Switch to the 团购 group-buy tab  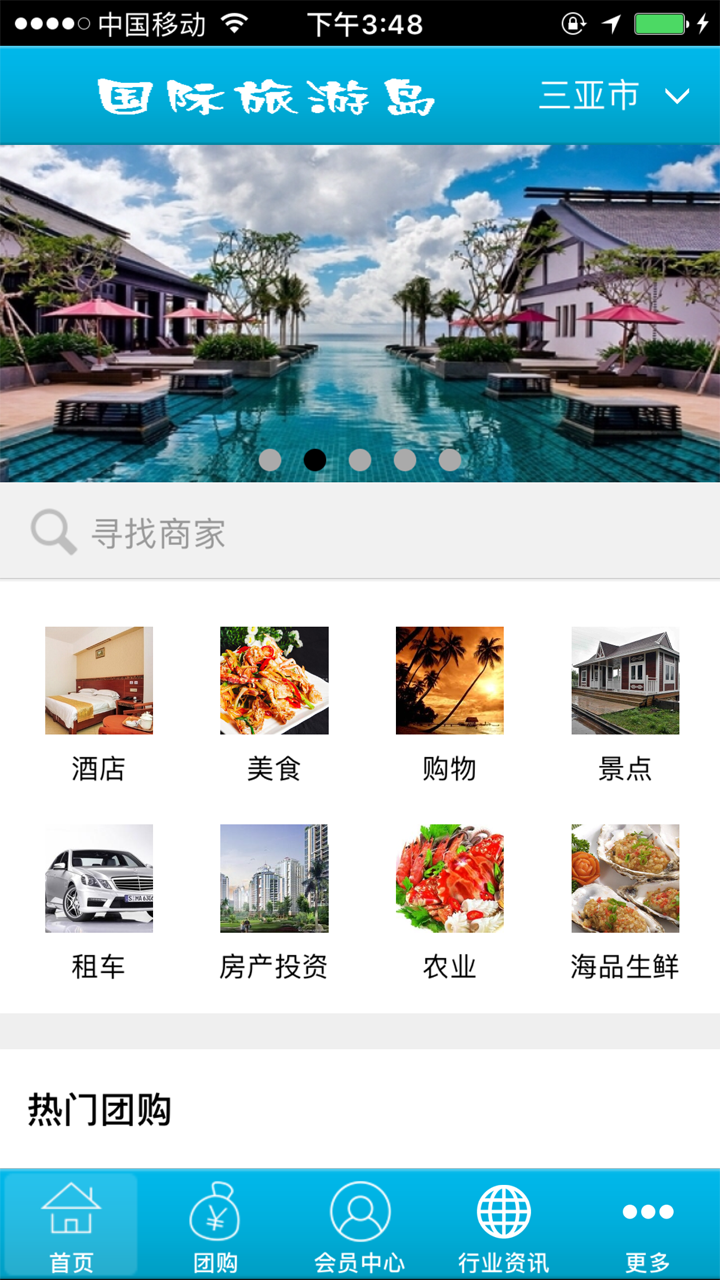point(216,1222)
